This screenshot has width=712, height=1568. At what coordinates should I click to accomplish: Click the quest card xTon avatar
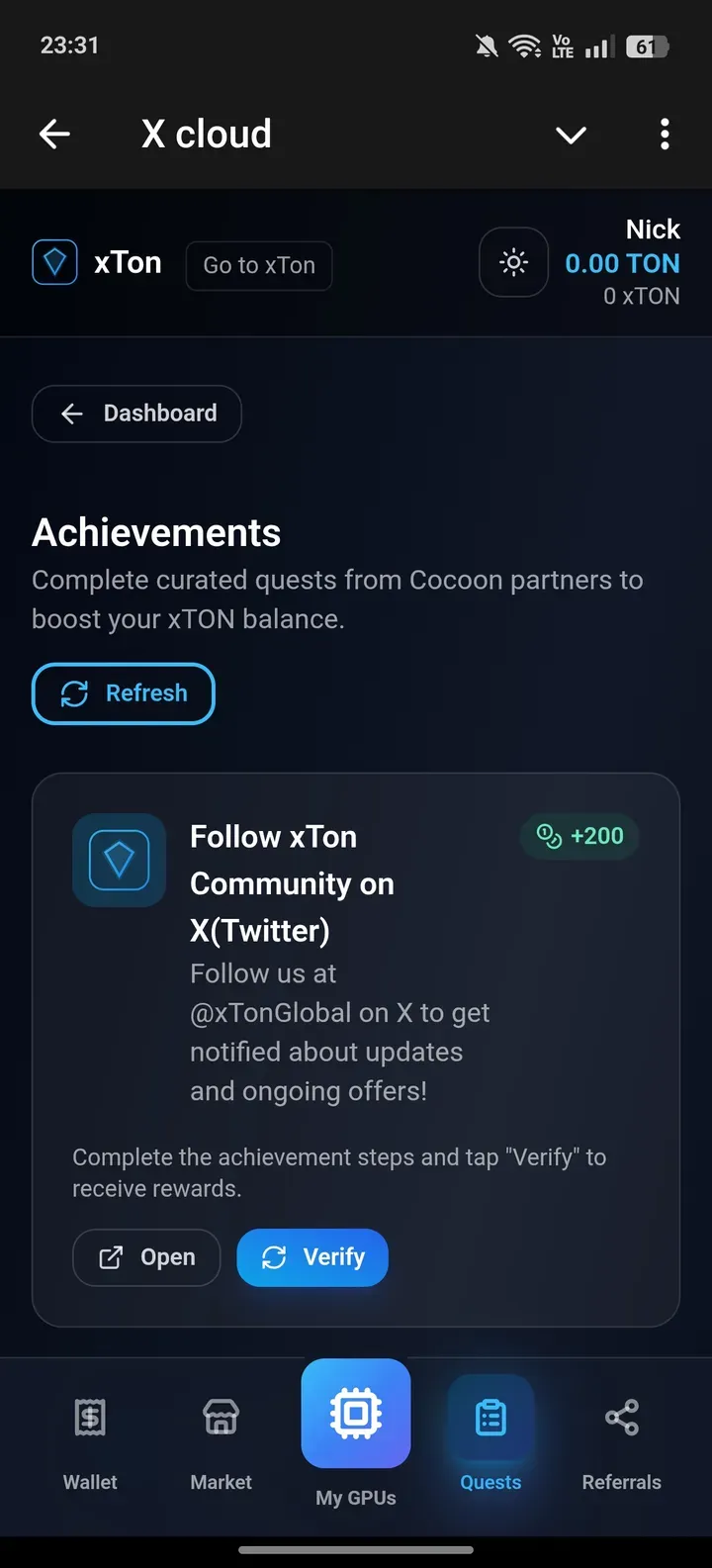click(x=119, y=860)
